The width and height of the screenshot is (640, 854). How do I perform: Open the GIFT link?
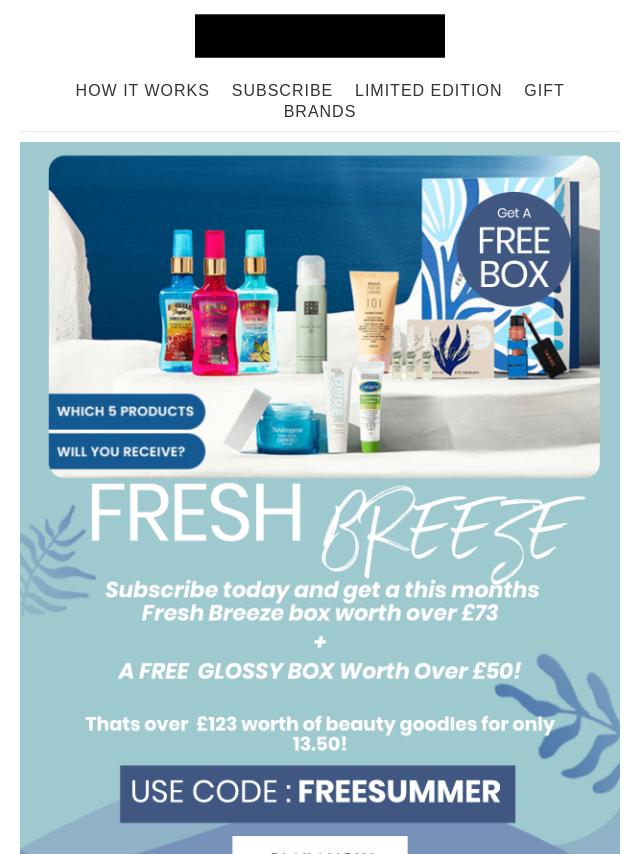pos(544,91)
